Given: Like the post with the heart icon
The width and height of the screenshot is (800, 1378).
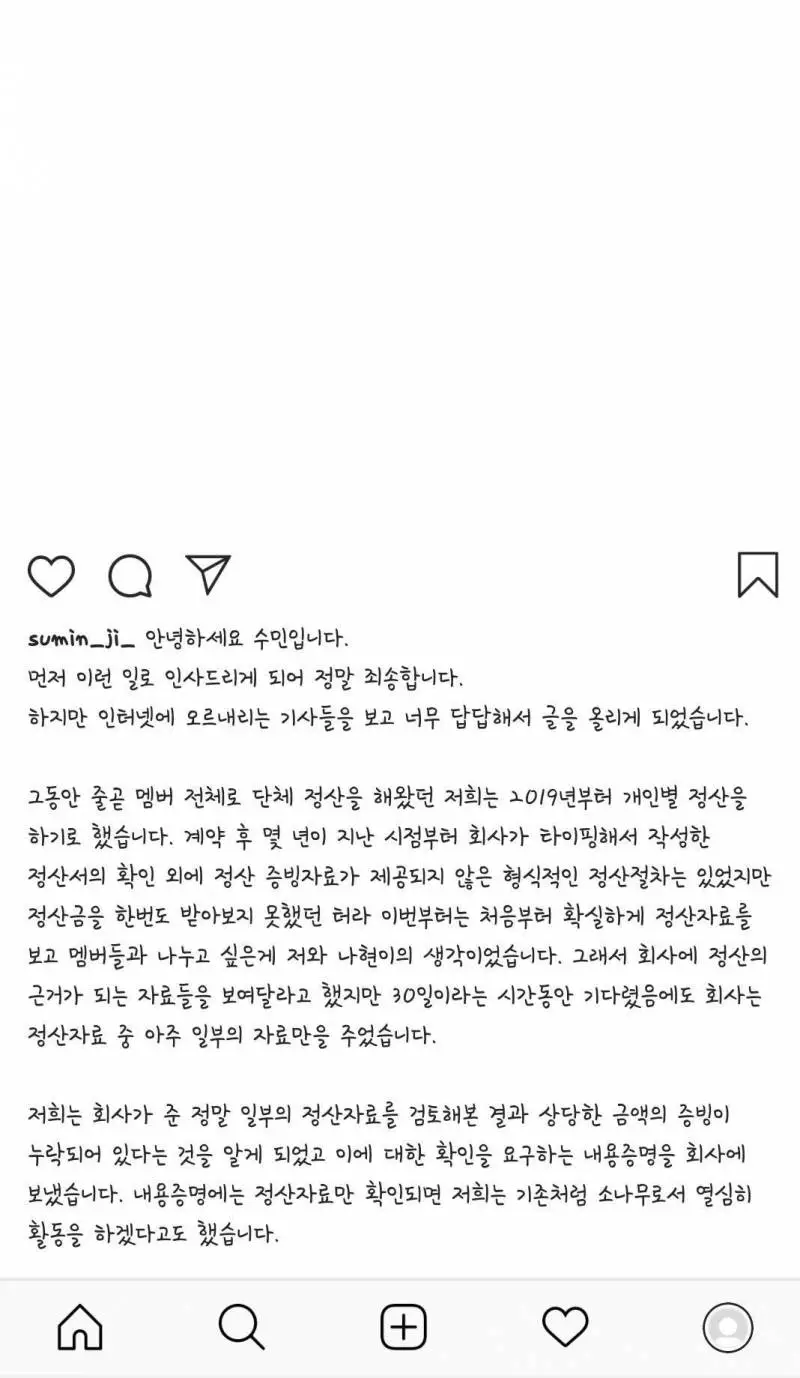Looking at the screenshot, I should (x=52, y=576).
